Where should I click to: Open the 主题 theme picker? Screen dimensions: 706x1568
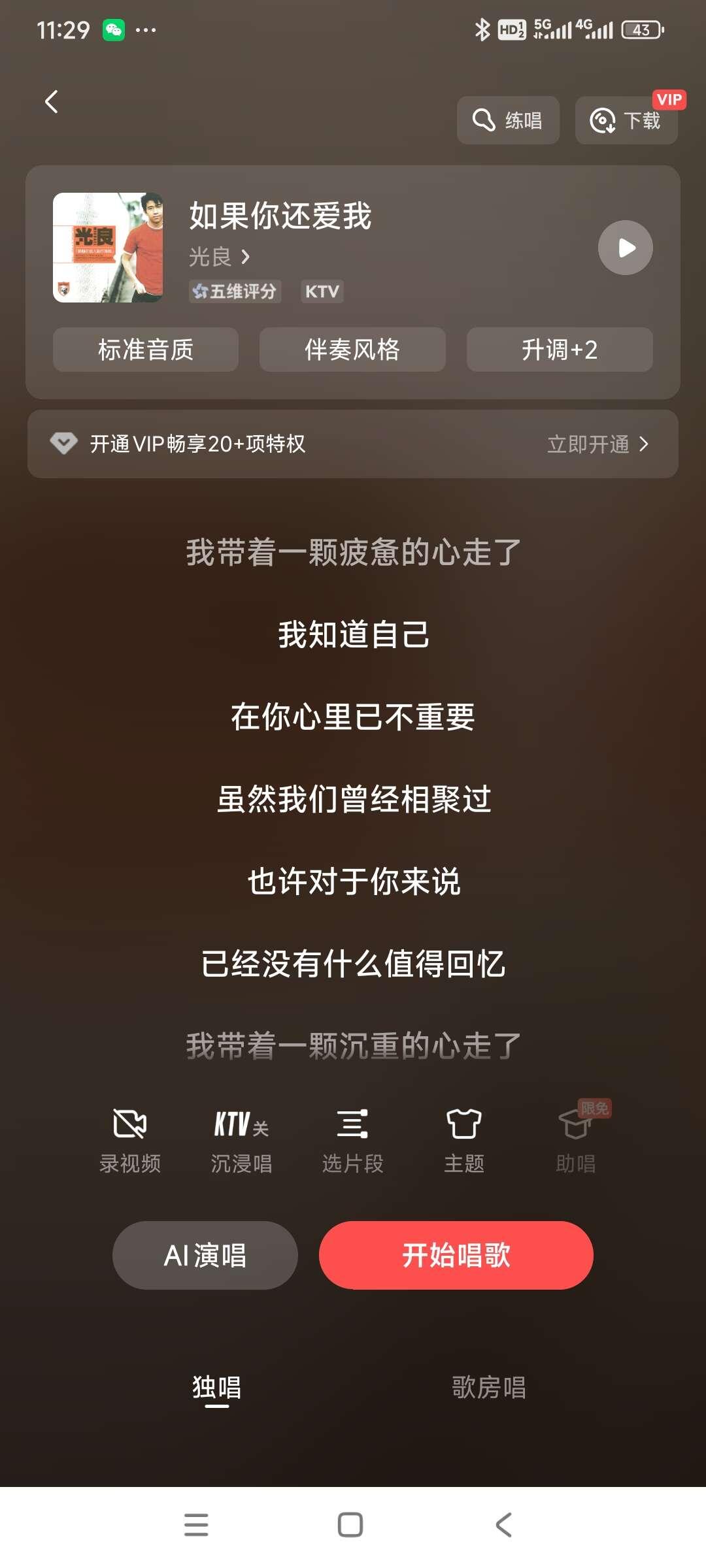(x=464, y=1139)
